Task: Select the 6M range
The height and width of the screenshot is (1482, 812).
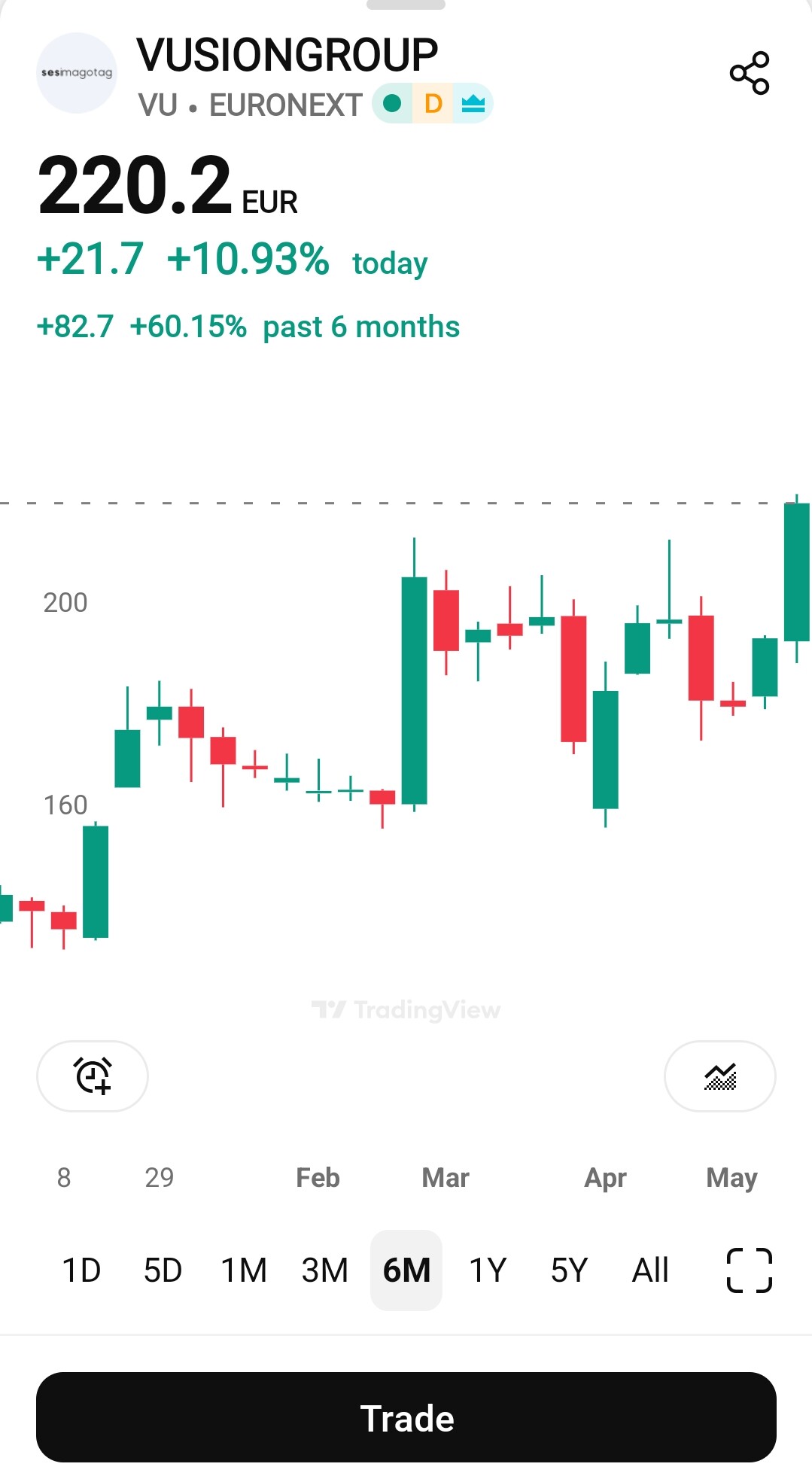Action: click(x=406, y=1271)
